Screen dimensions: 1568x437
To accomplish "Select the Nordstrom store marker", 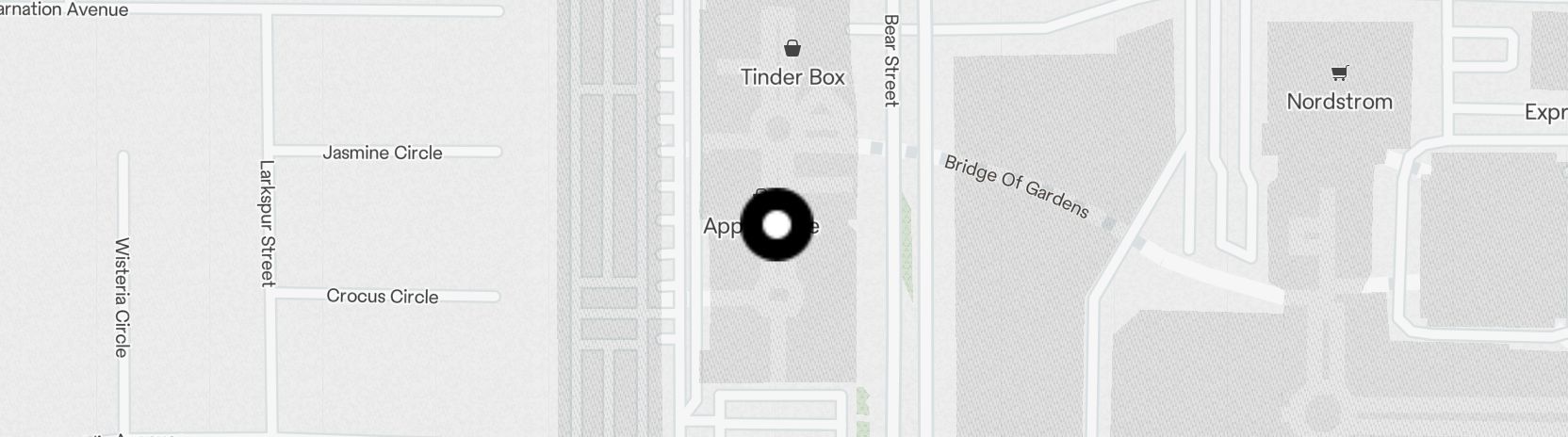I will (1338, 73).
